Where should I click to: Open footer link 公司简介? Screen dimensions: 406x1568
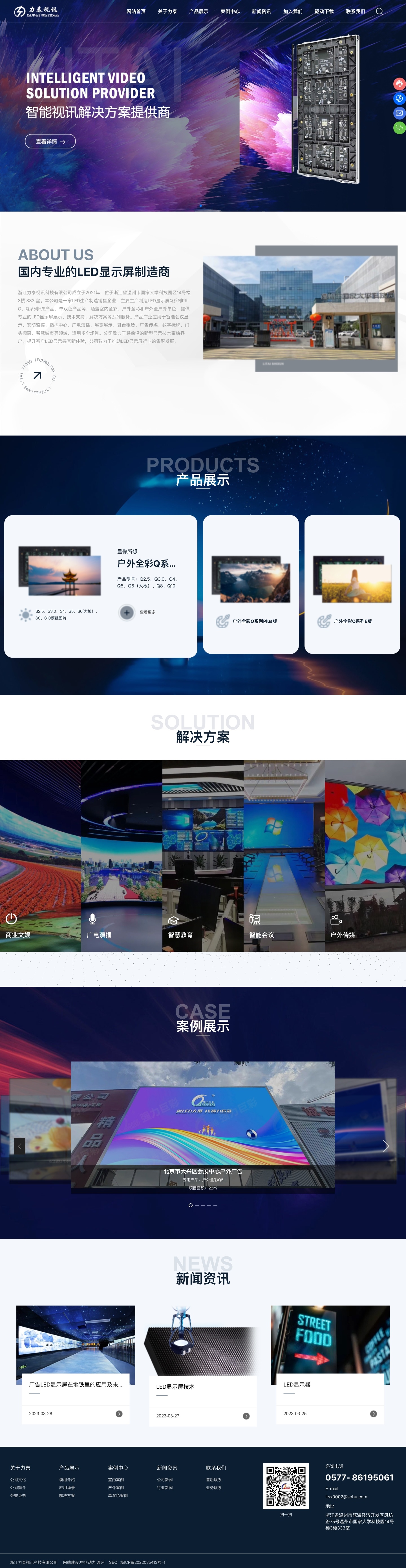[x=18, y=1488]
